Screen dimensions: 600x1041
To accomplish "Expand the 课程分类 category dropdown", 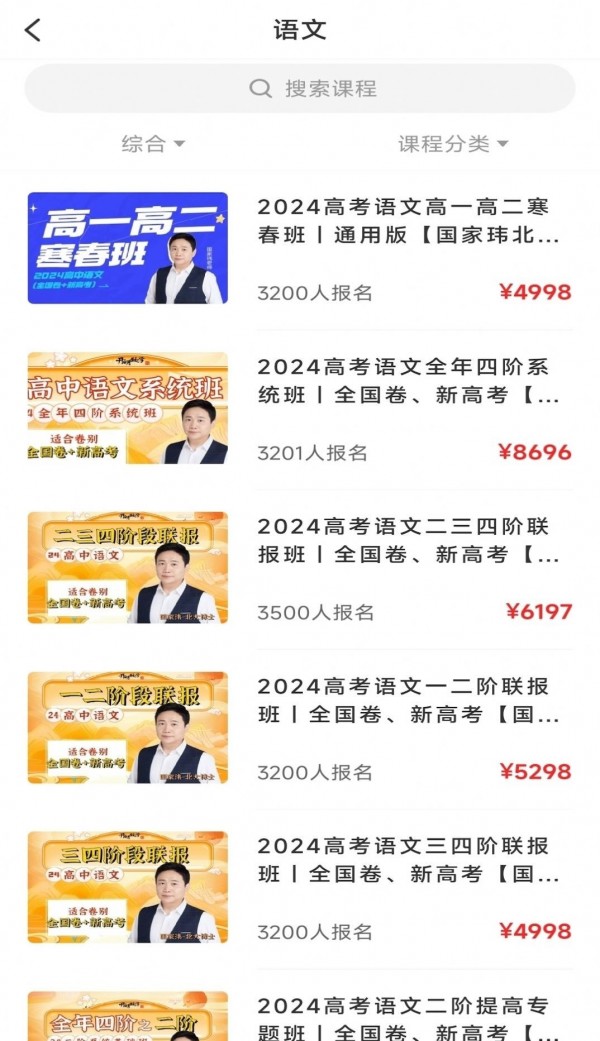I will [x=453, y=144].
